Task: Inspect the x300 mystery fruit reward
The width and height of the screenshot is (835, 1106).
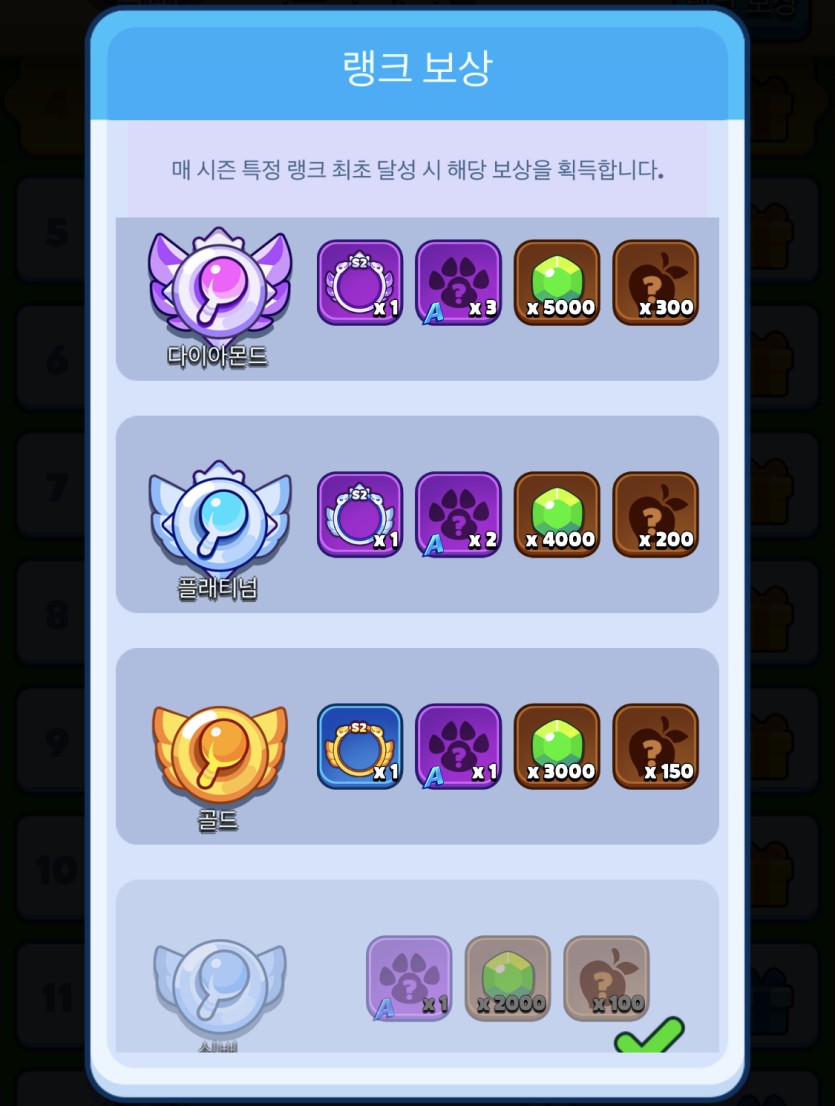Action: [655, 283]
